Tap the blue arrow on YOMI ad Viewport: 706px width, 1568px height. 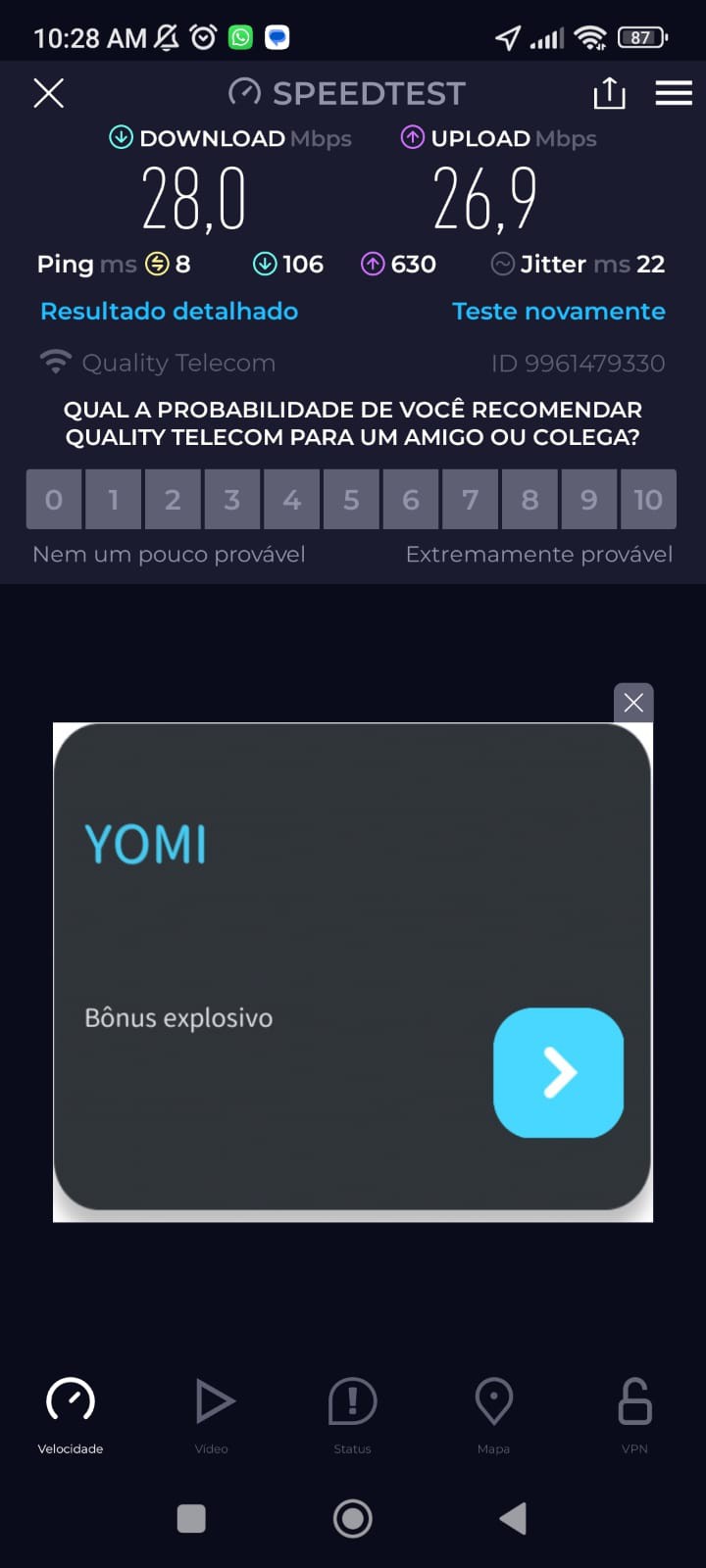tap(558, 1072)
